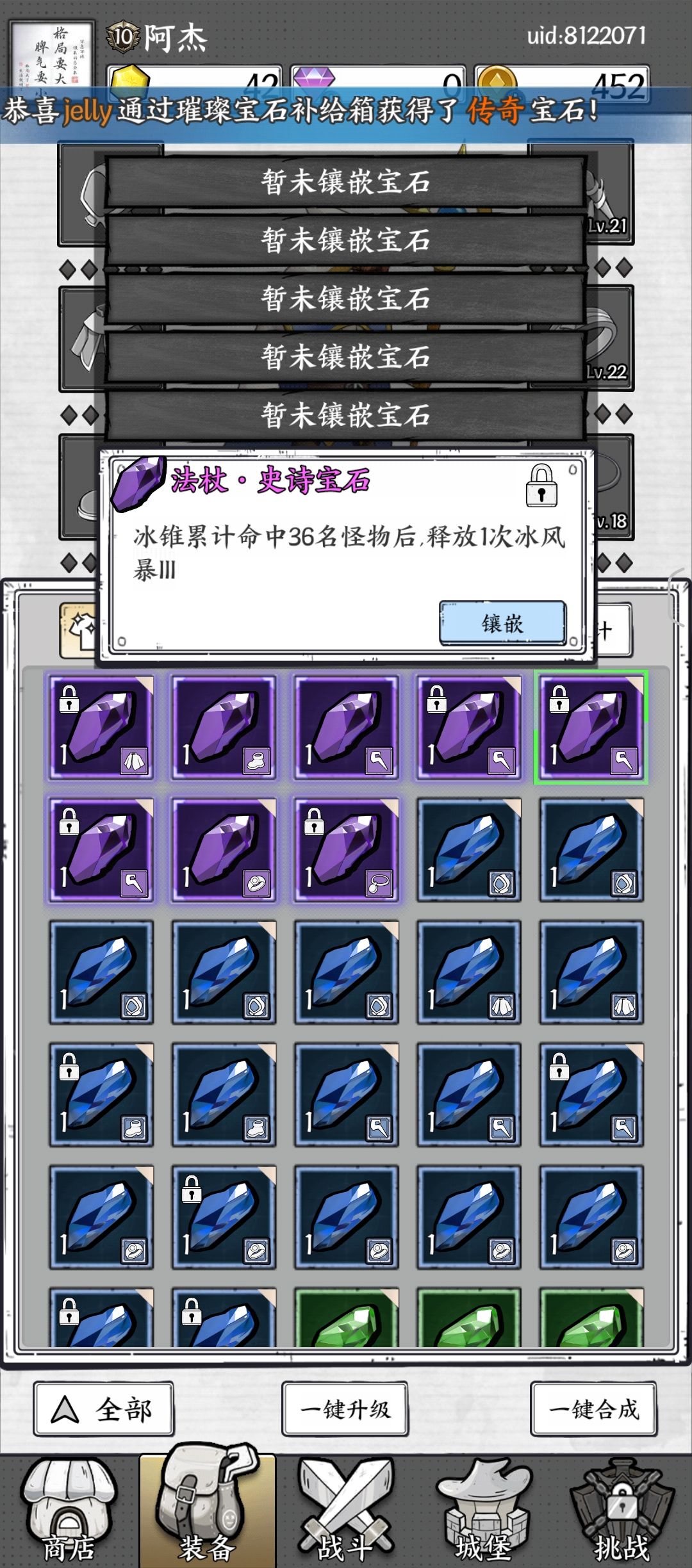Open the 全部 filter dropdown

[x=103, y=1410]
